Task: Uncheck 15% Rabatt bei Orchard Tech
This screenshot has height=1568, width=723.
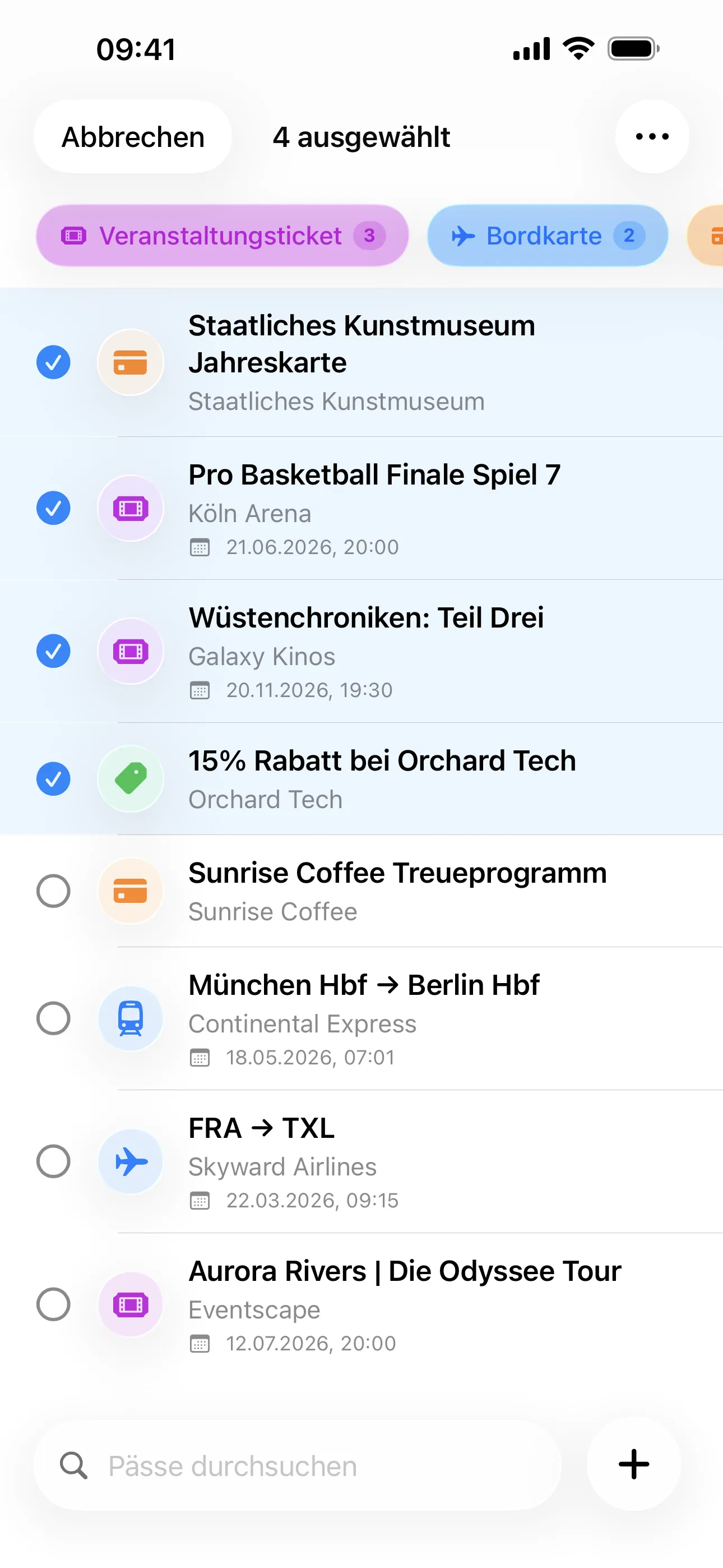Action: click(54, 778)
